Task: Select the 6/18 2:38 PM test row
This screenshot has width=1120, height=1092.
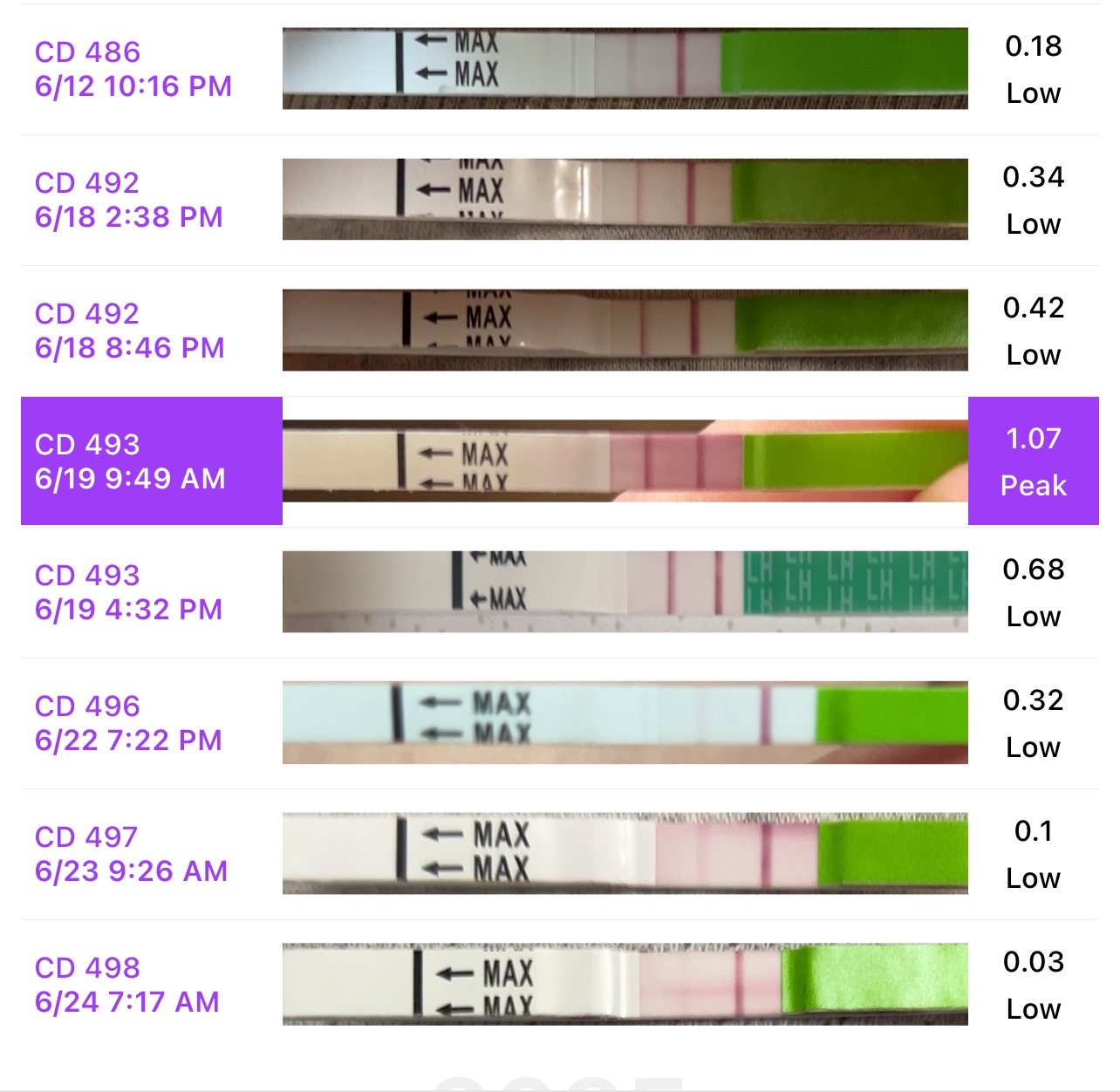Action: click(129, 200)
